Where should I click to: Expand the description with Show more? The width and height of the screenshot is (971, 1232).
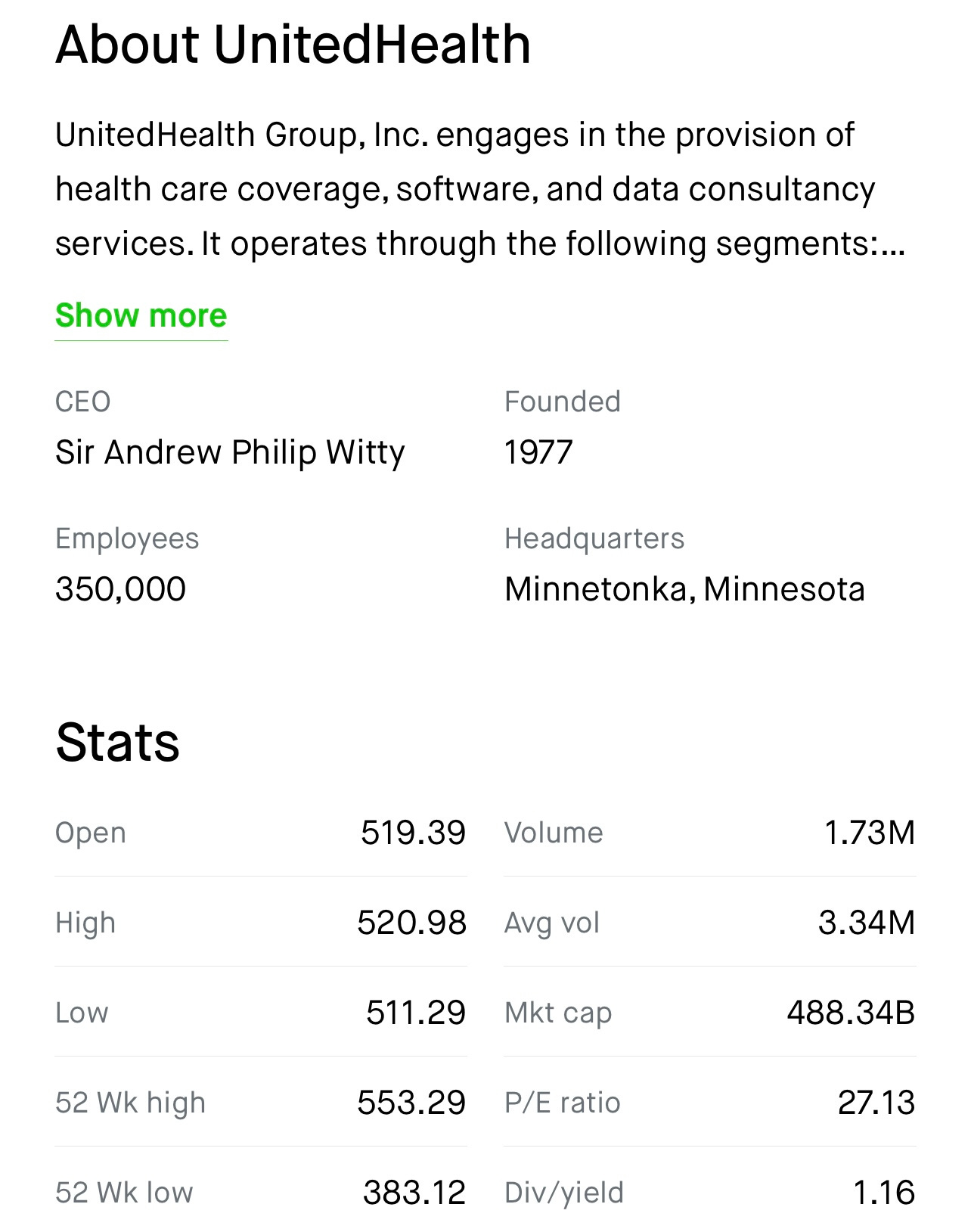[x=141, y=316]
